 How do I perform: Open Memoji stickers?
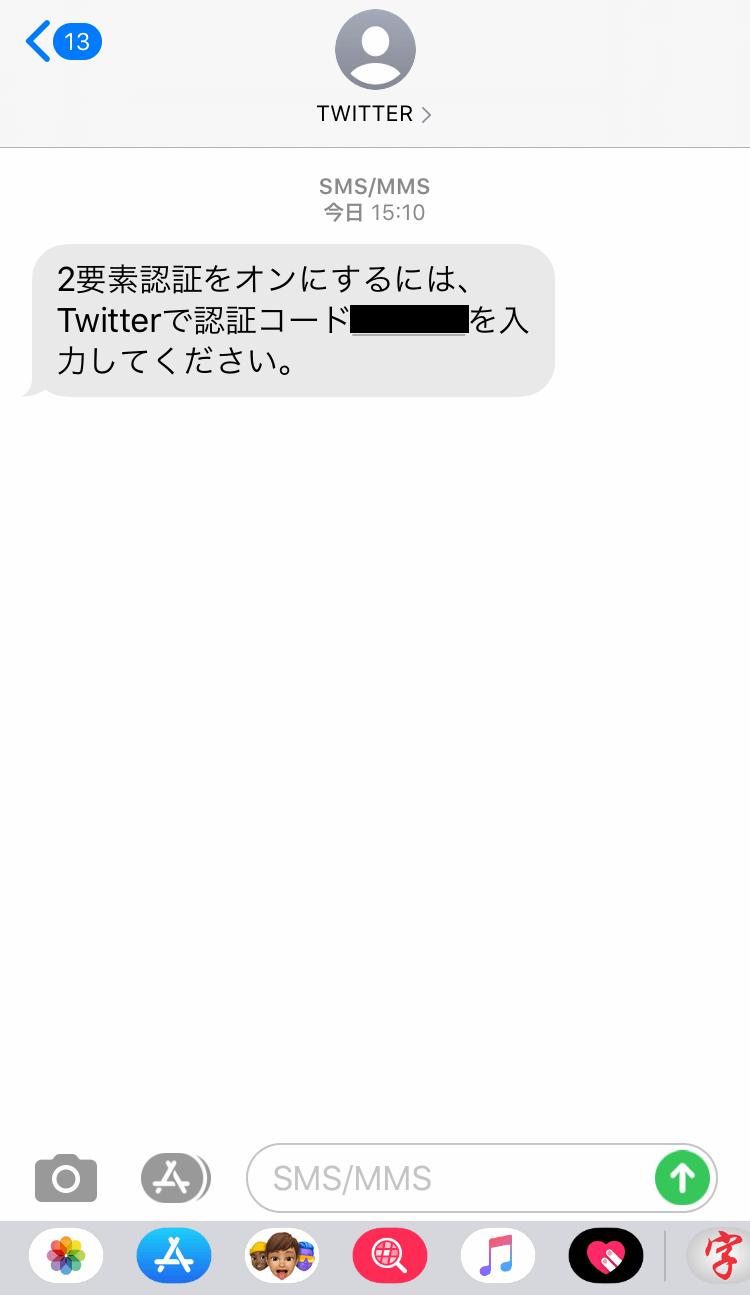pyautogui.click(x=282, y=1255)
